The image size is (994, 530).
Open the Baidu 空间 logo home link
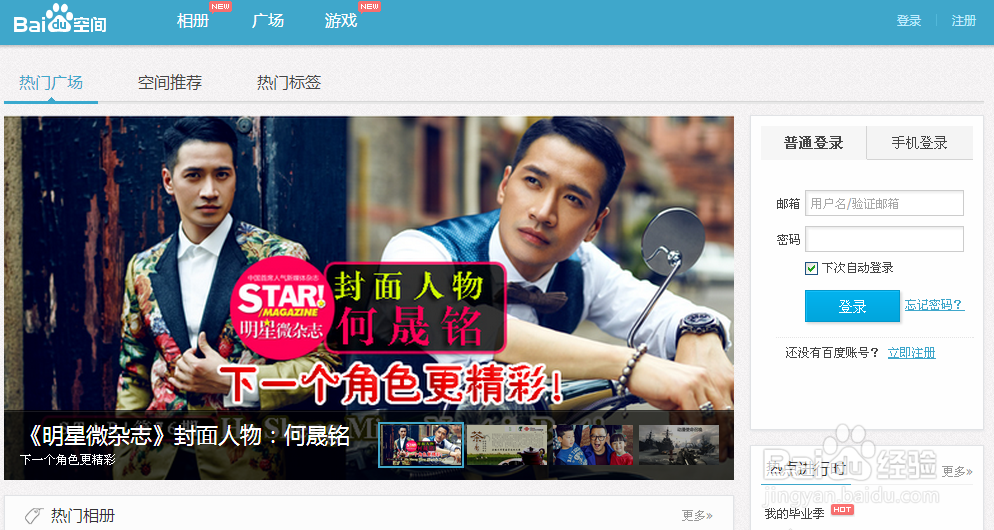[60, 19]
